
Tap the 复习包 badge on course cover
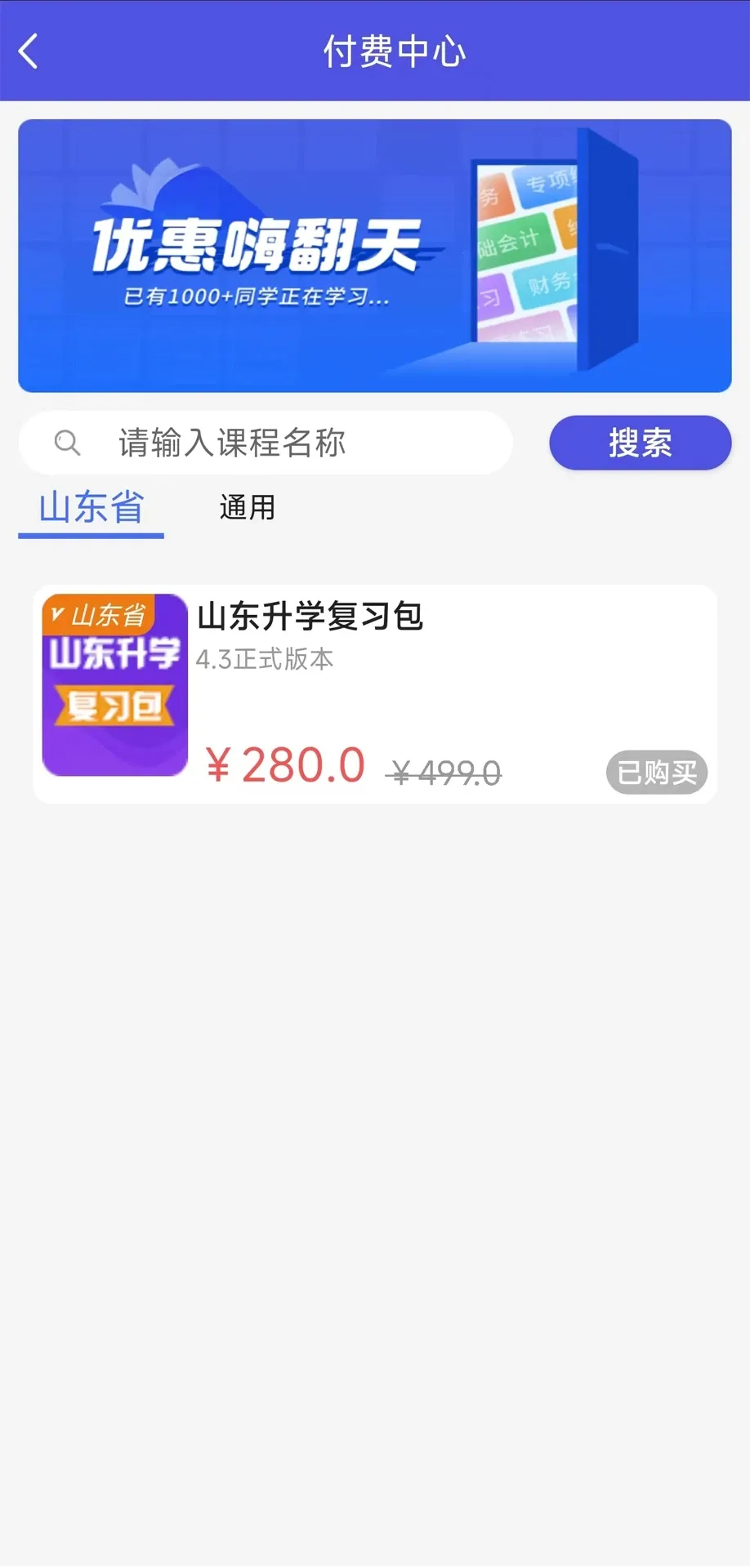114,707
